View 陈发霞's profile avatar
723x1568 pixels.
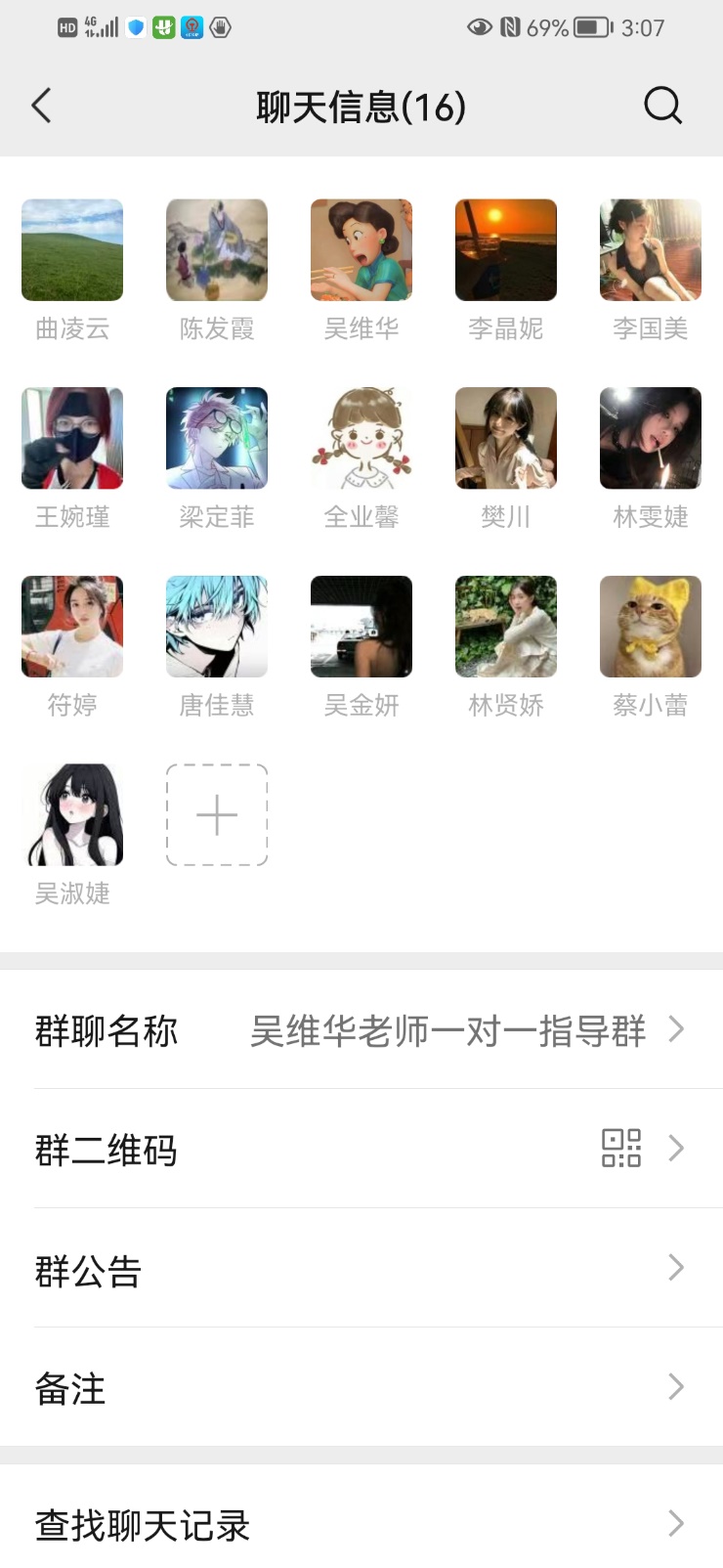[217, 250]
